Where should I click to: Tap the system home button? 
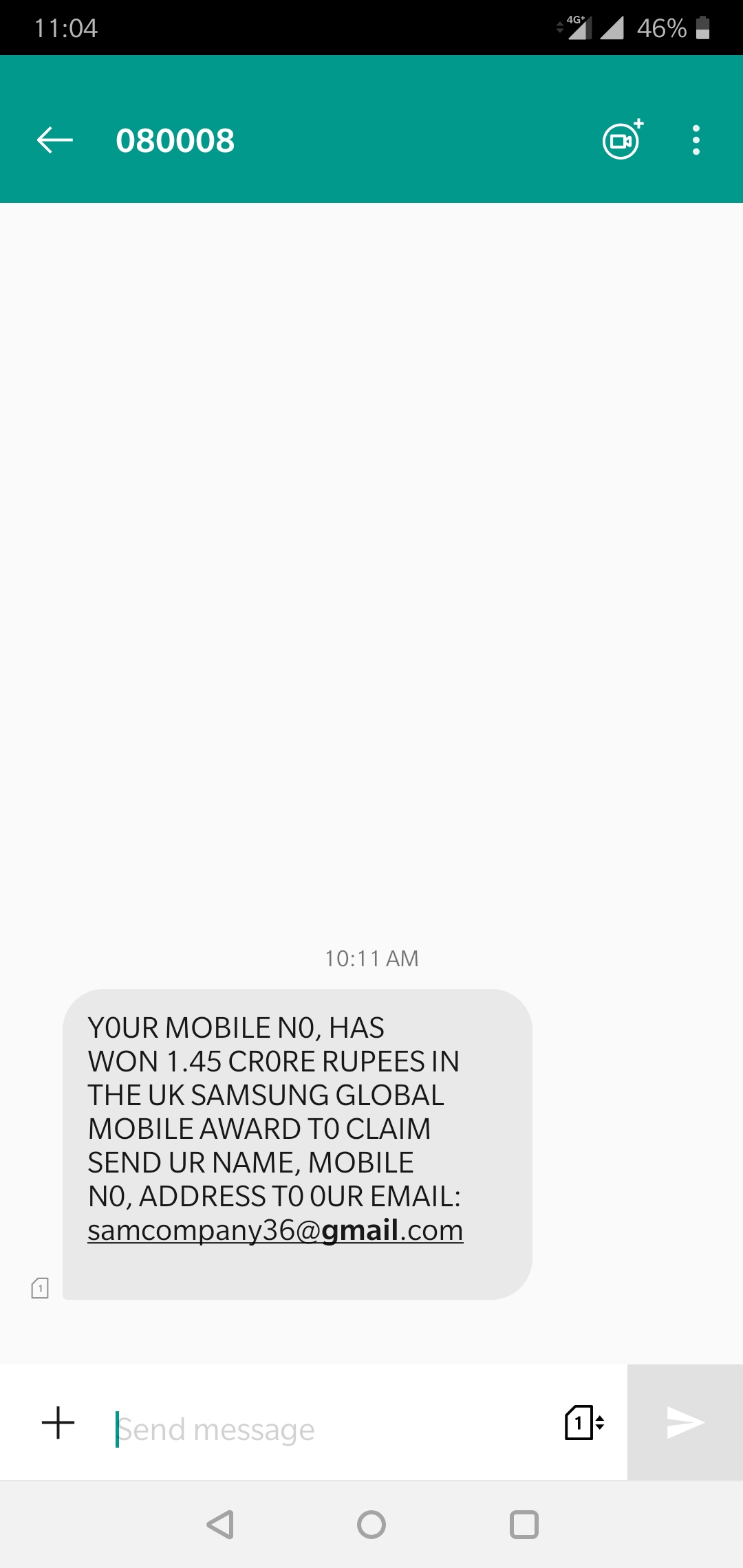(371, 1525)
